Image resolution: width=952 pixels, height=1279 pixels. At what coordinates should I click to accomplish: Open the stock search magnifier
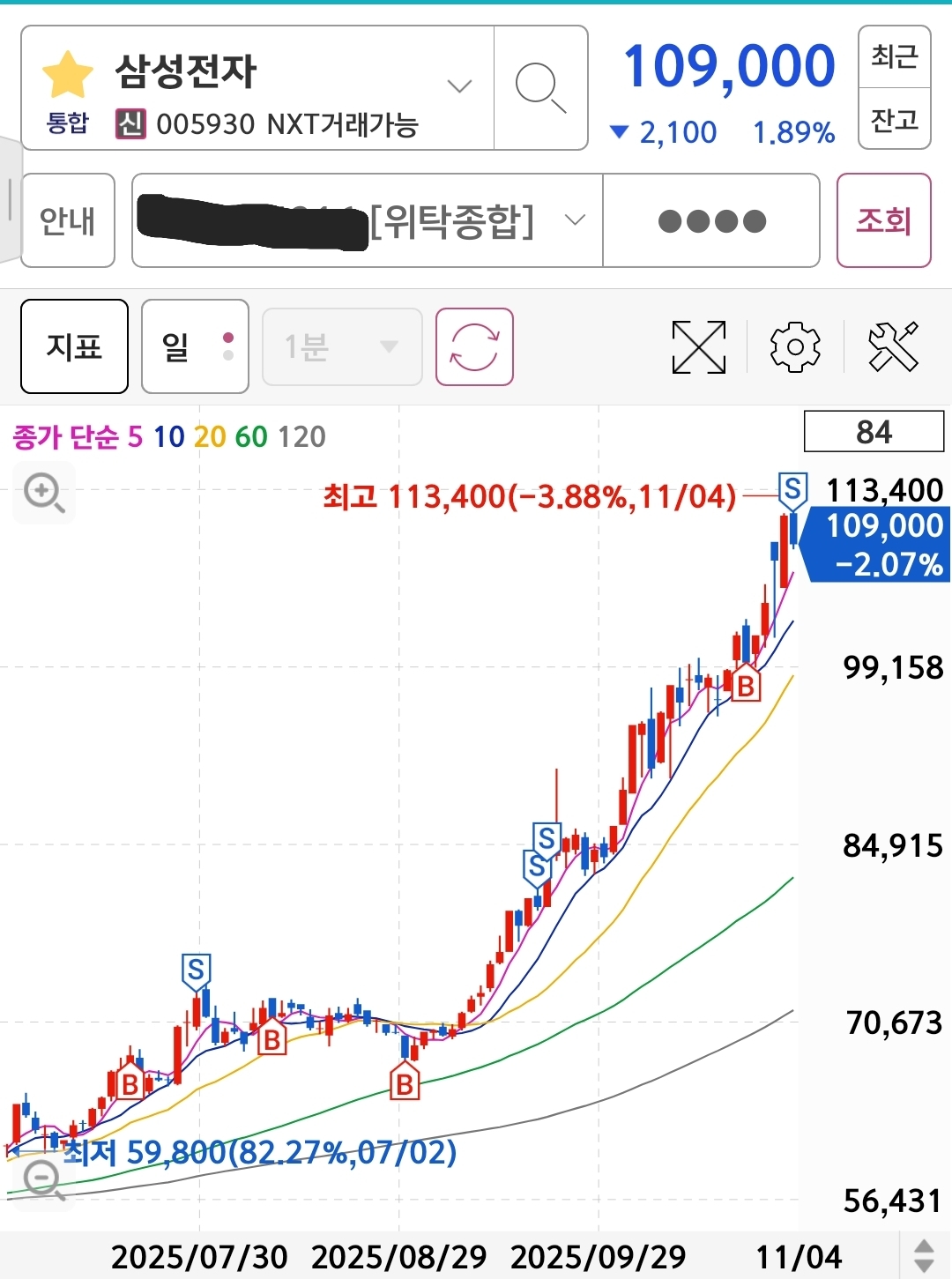tap(540, 87)
